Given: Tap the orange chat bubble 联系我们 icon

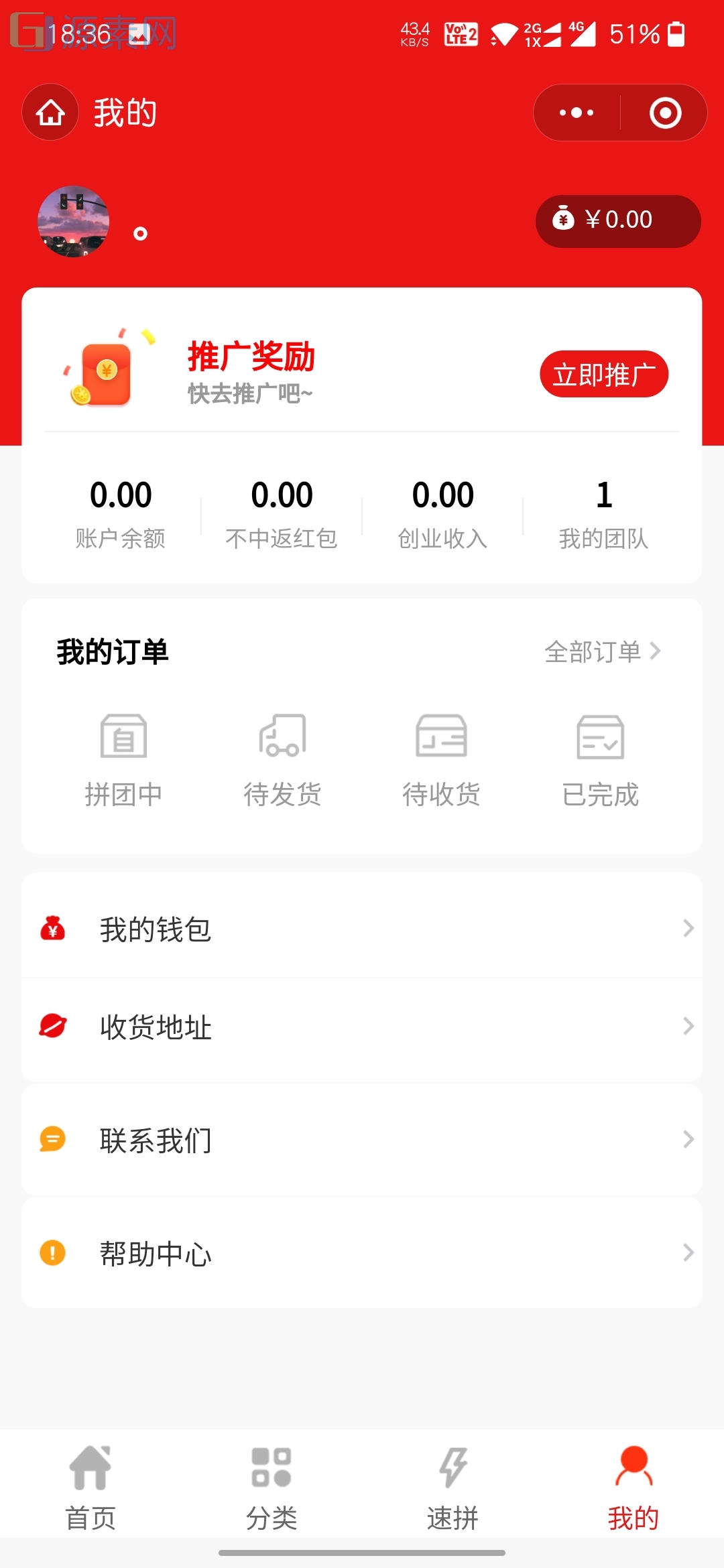Looking at the screenshot, I should click(x=52, y=1140).
